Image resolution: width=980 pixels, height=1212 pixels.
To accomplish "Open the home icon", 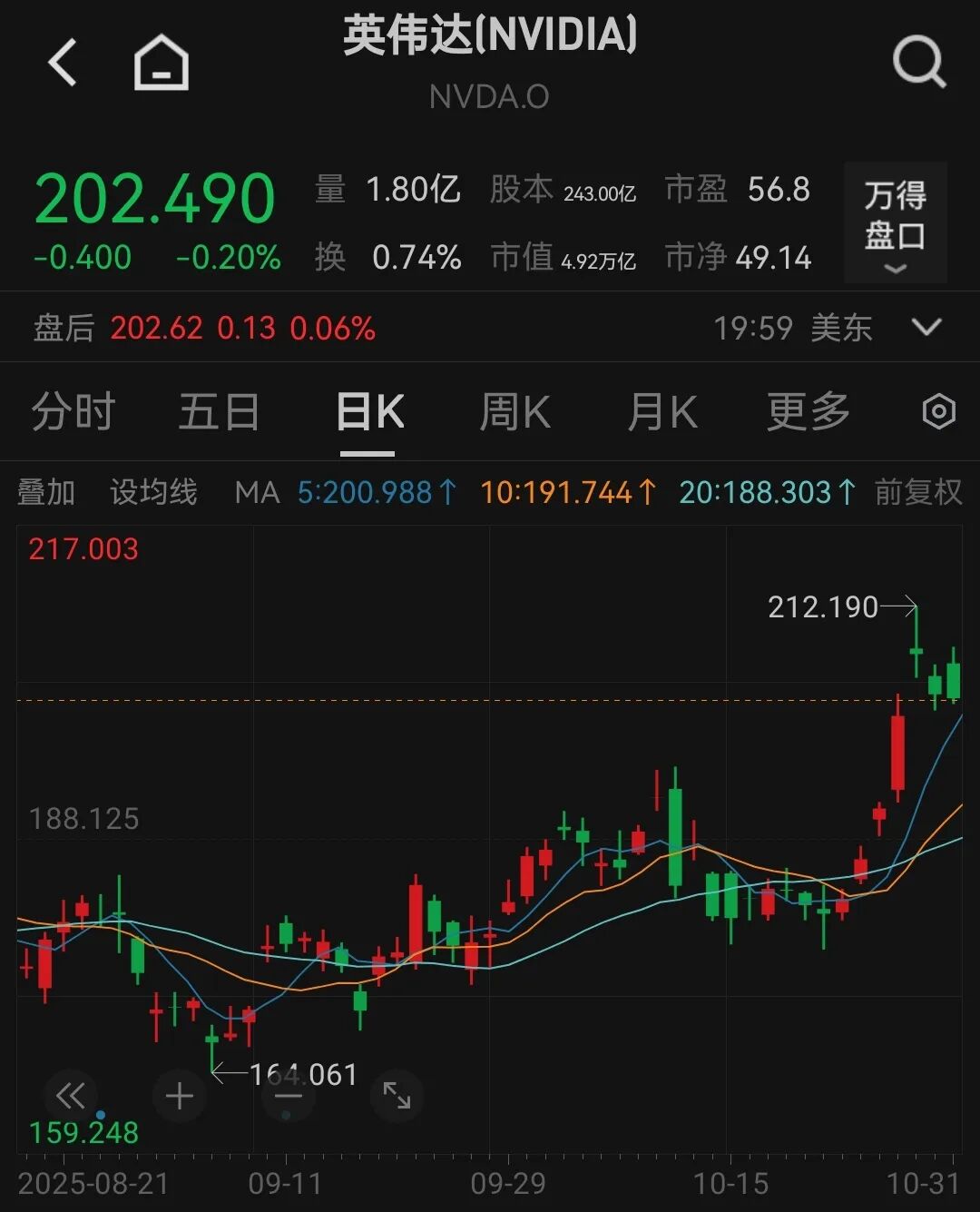I will [x=162, y=63].
